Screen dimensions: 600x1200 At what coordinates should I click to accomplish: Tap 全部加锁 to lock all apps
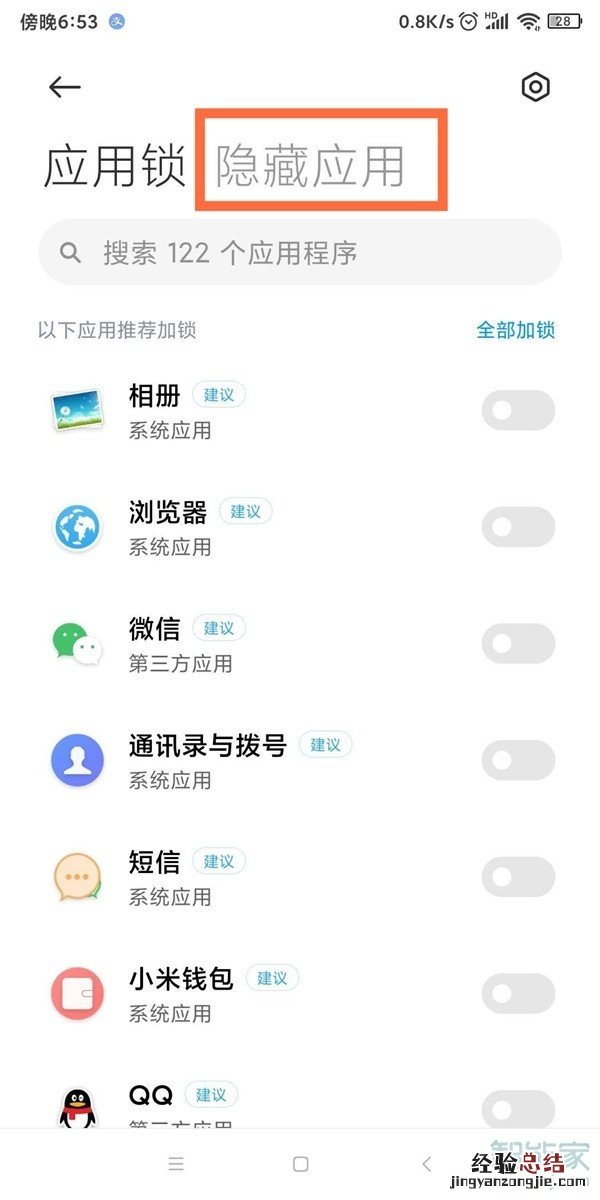click(x=515, y=330)
